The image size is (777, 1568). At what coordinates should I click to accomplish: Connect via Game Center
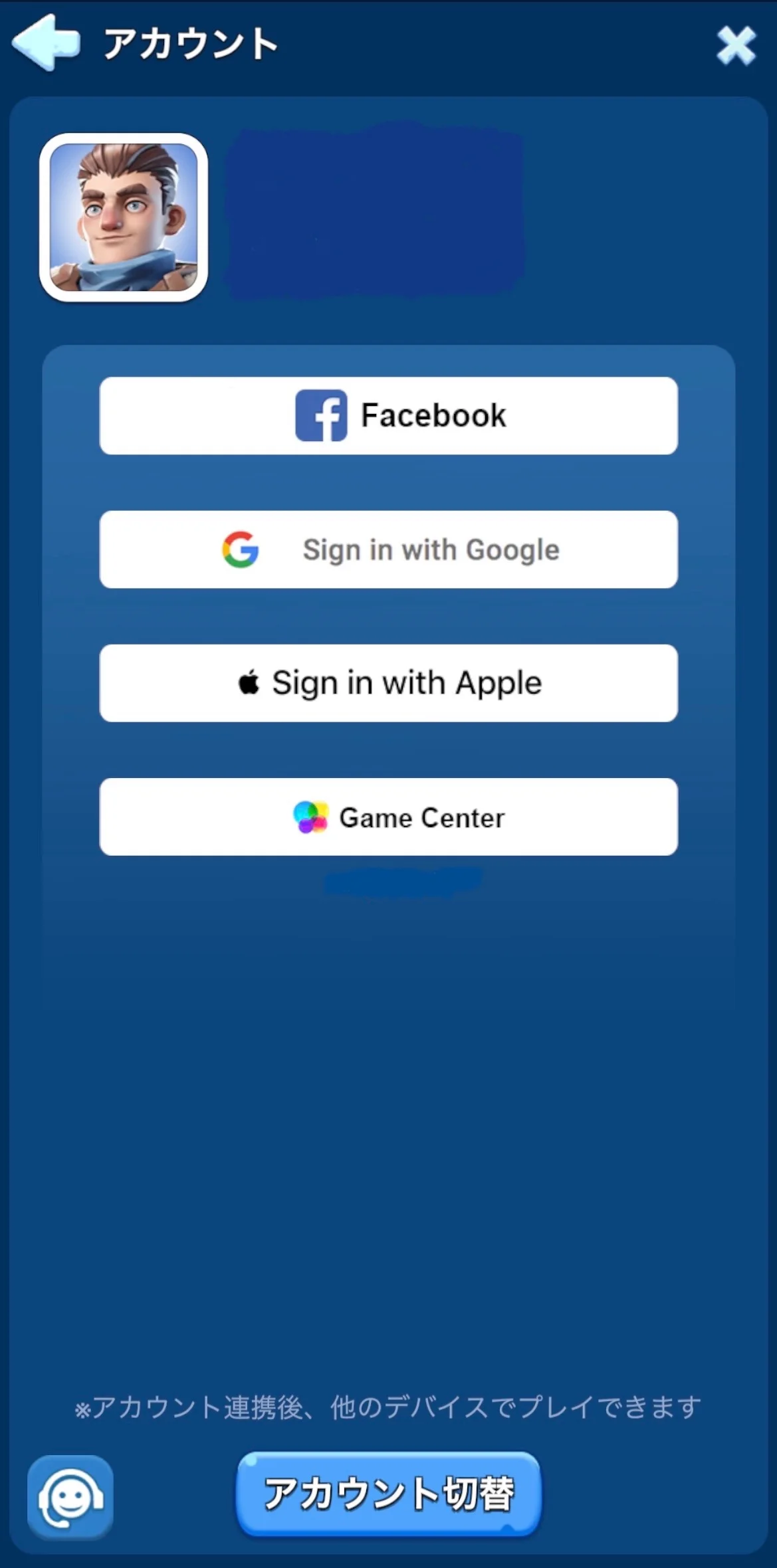(x=388, y=817)
